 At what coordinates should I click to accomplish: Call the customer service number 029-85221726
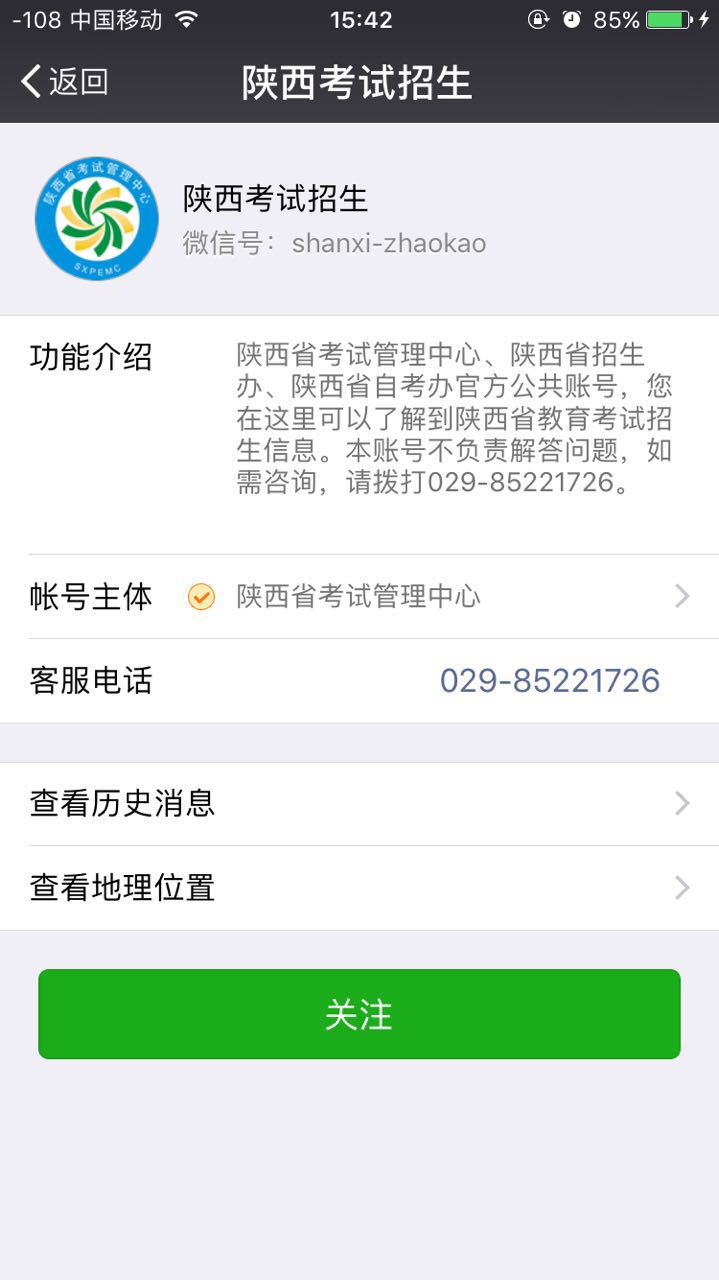pyautogui.click(x=549, y=681)
